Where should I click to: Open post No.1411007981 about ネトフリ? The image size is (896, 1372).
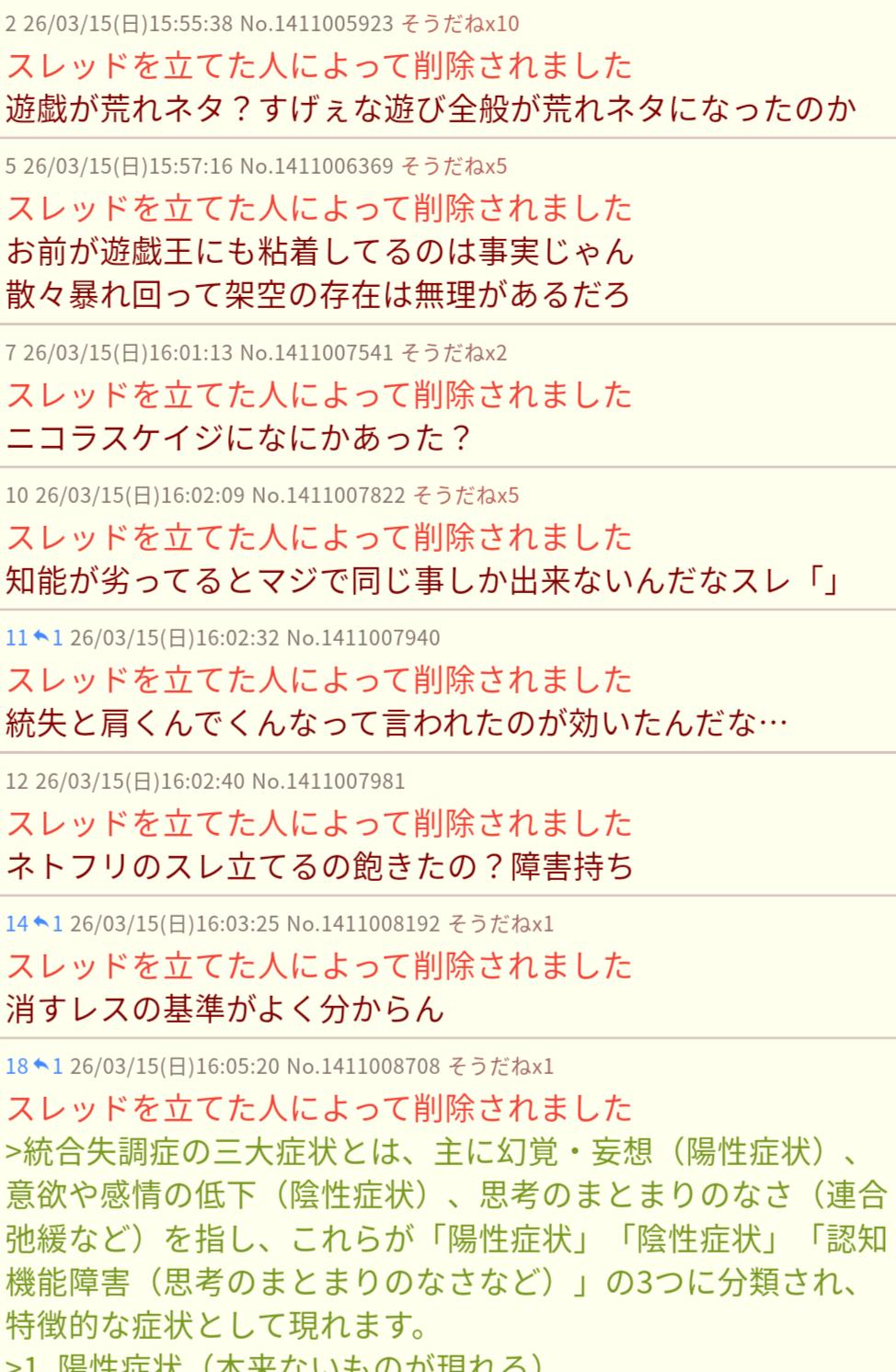(328, 782)
